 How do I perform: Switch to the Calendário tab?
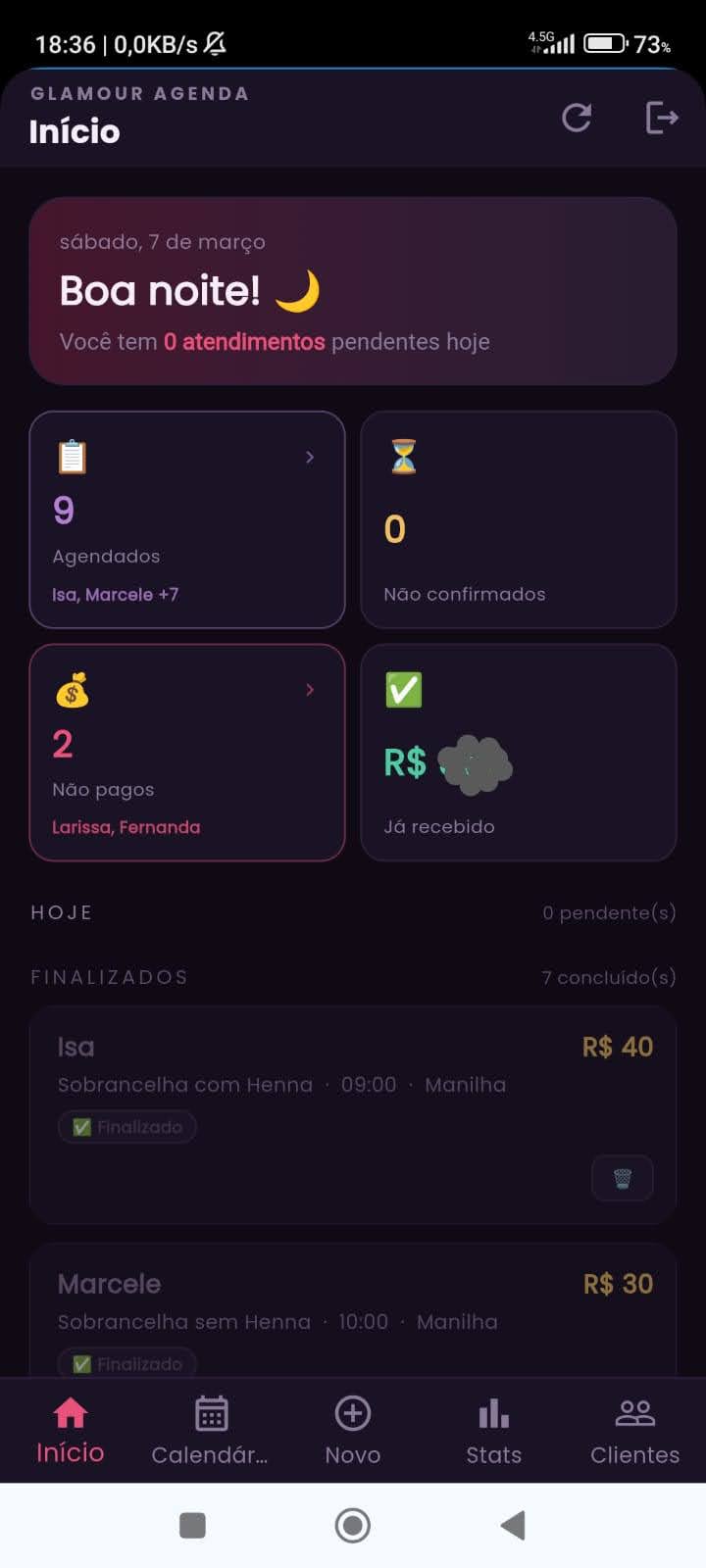point(211,1431)
